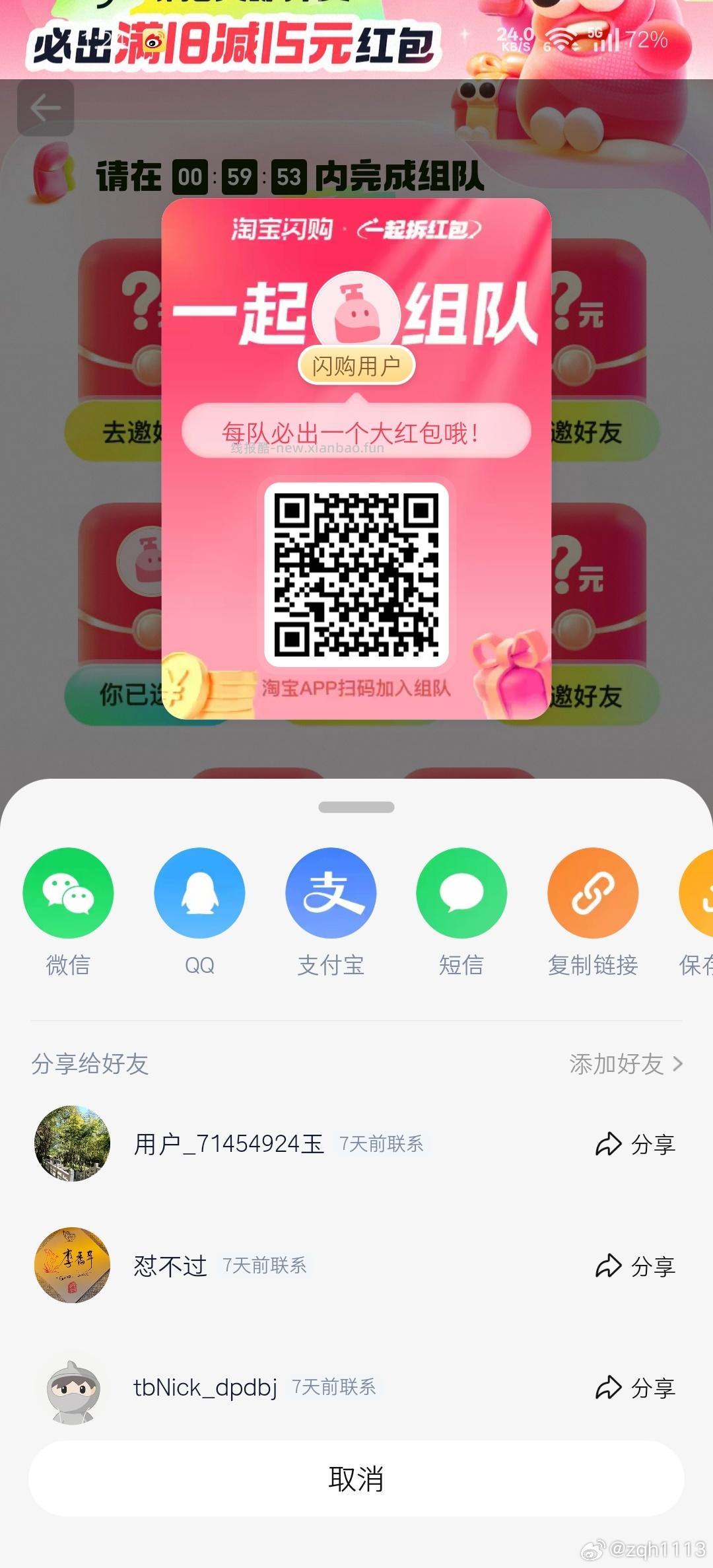Tap the share arrow beside 用户_71454924玉
Image resolution: width=713 pixels, height=1568 pixels.
(636, 1145)
